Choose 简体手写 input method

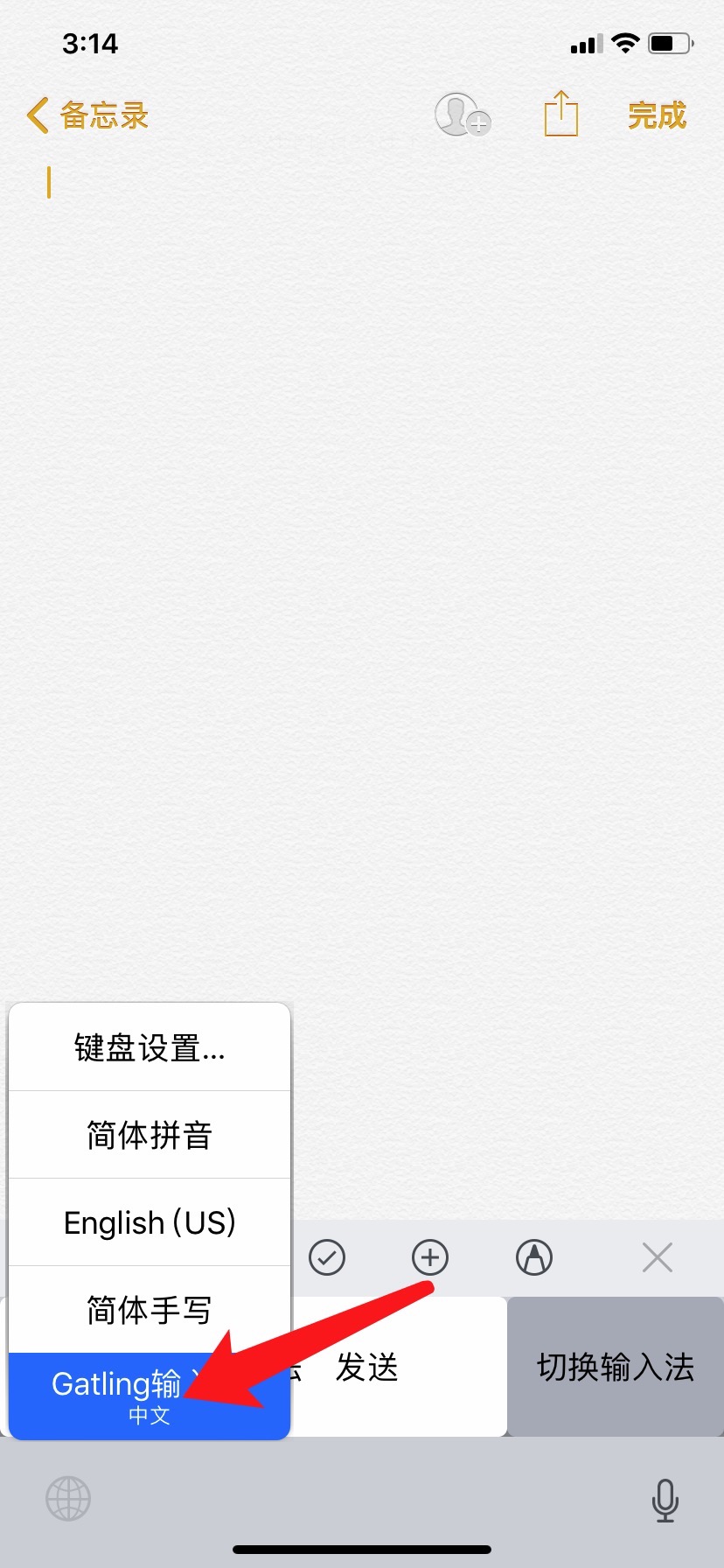[149, 1310]
